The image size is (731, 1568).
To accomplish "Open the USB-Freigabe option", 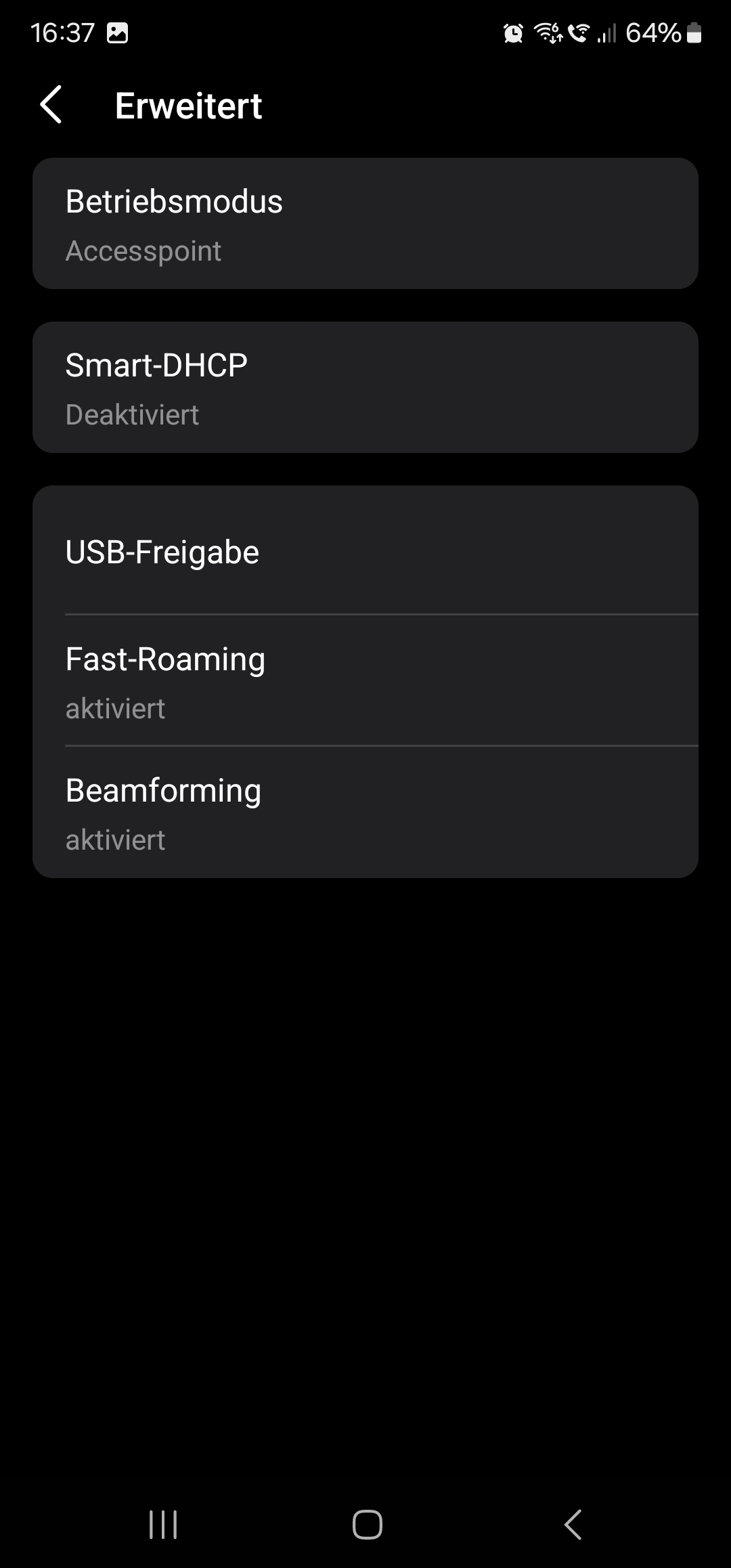I will [365, 550].
